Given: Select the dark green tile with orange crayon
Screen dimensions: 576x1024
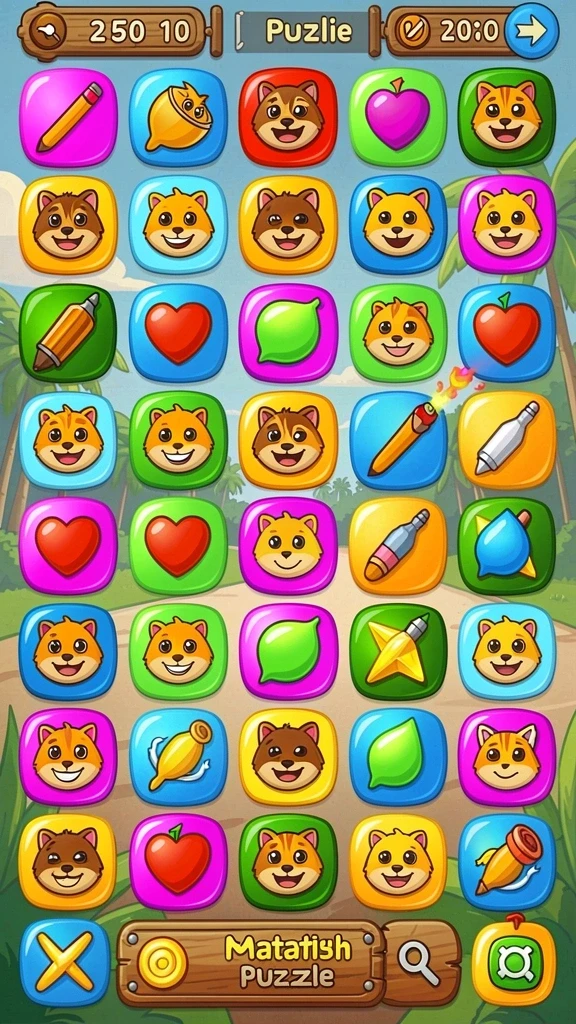Looking at the screenshot, I should [68, 333].
